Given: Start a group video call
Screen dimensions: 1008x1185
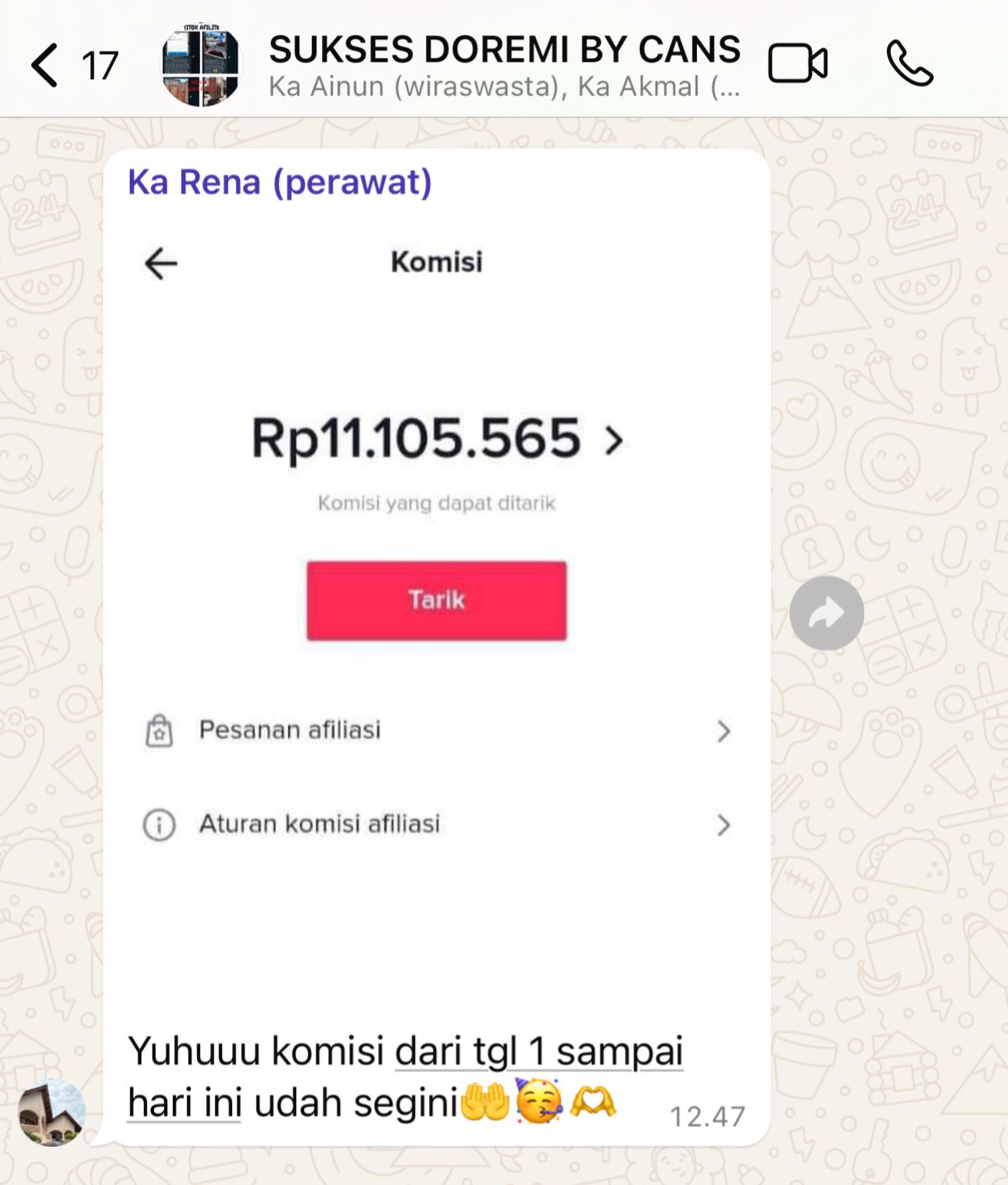Looking at the screenshot, I should 797,64.
